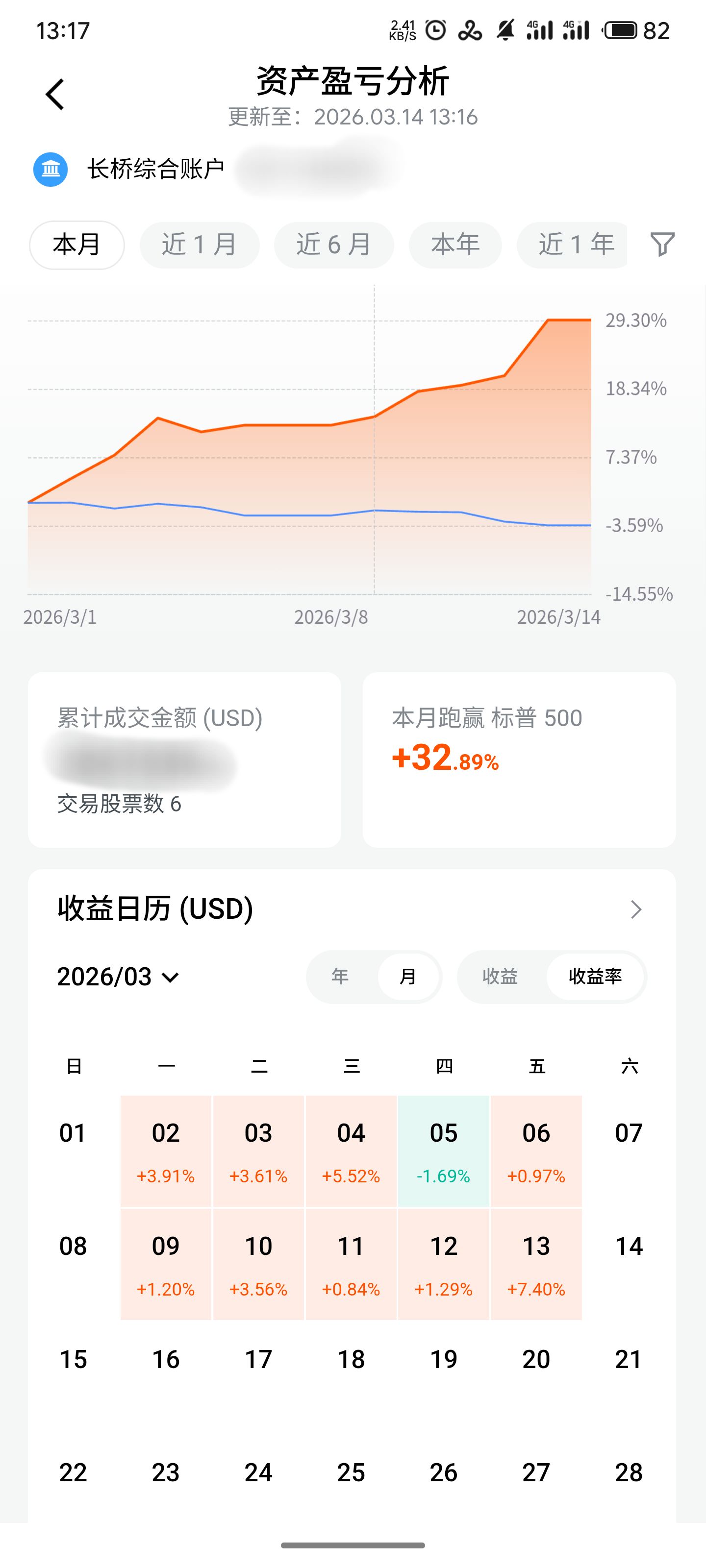Open calendar day 04 with +5.52%
Viewport: 706px width, 1568px height.
point(351,1151)
